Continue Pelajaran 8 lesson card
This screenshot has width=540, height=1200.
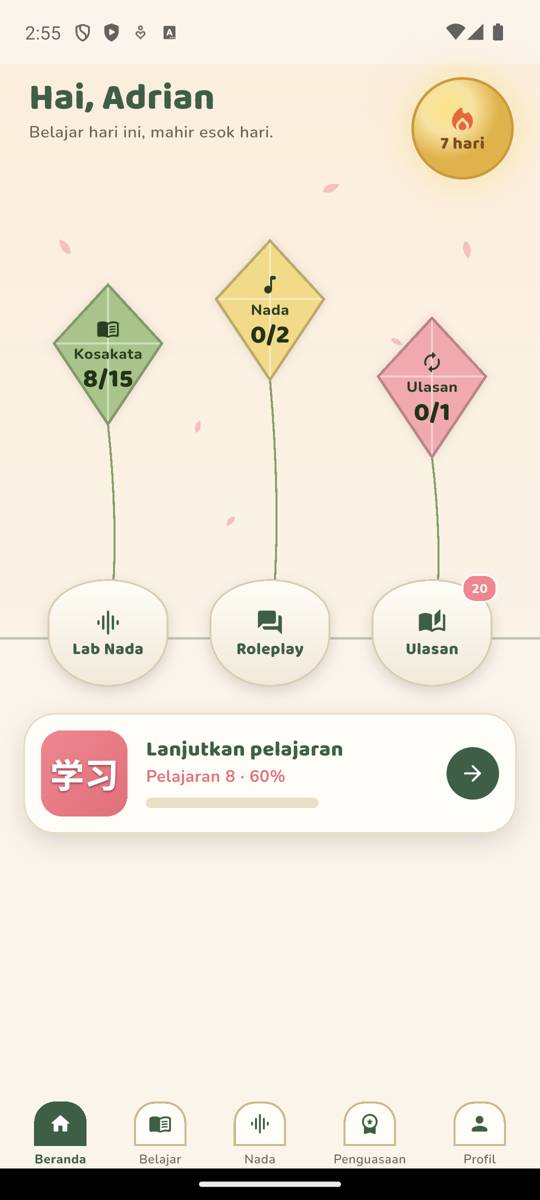coord(270,773)
